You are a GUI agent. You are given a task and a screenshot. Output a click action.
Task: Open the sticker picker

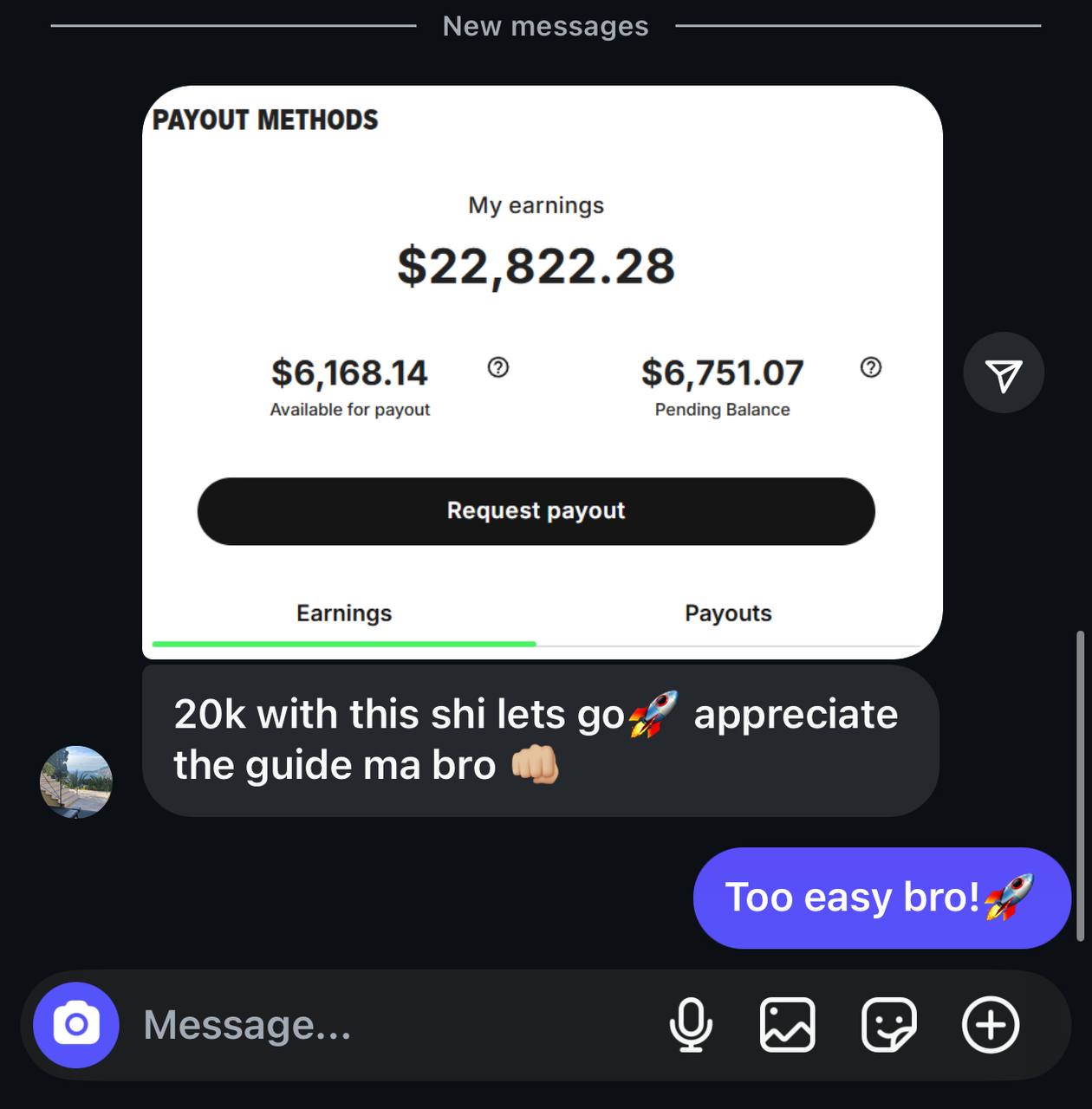888,1025
